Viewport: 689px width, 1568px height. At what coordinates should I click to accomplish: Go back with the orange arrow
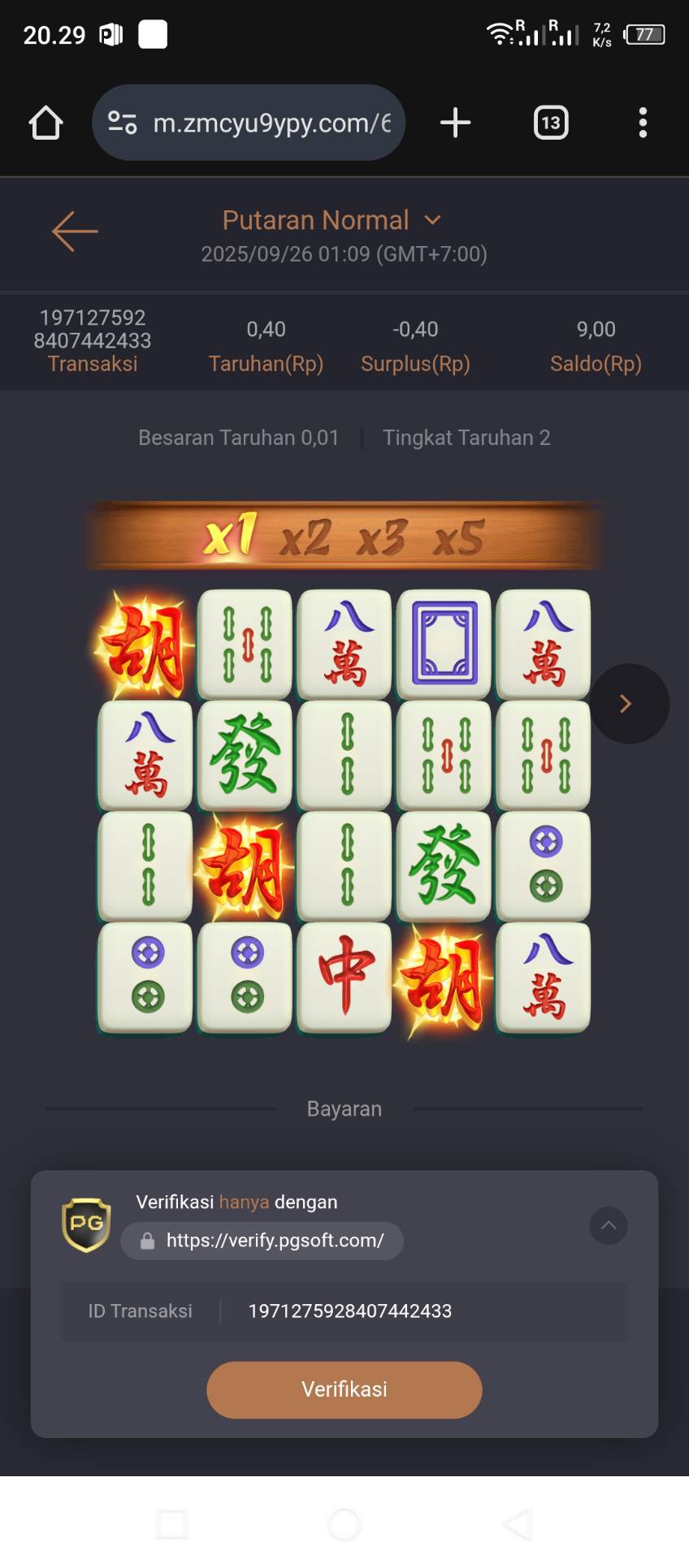75,231
